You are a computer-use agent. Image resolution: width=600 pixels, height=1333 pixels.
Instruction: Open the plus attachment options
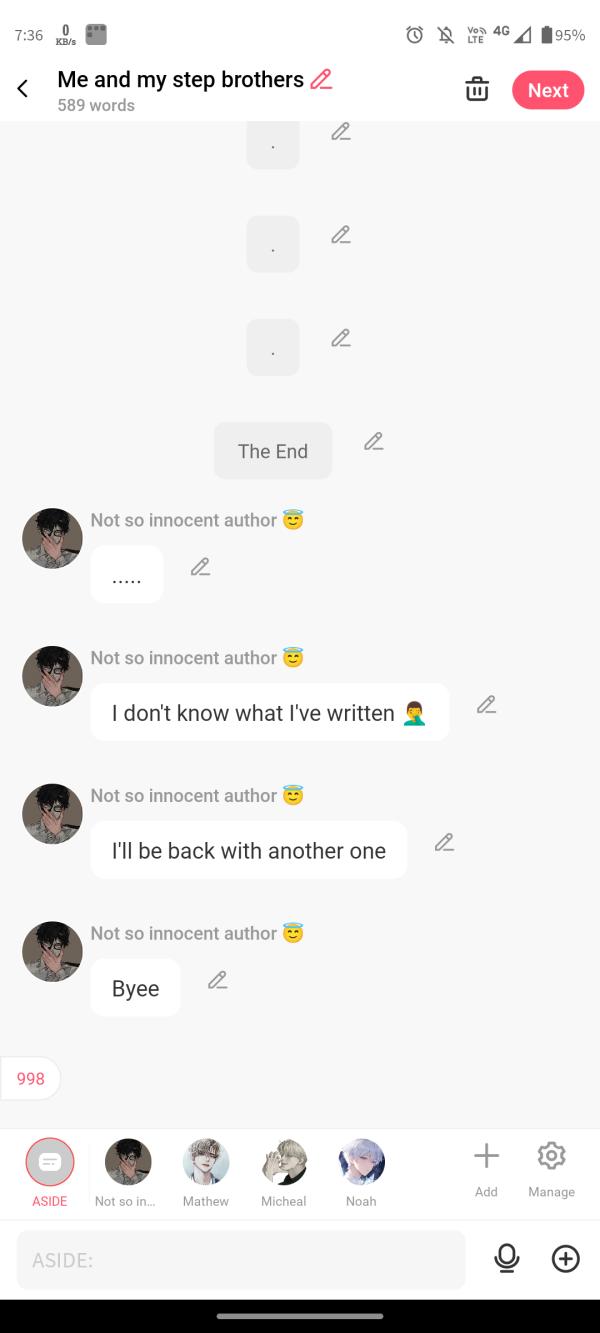pos(566,1259)
